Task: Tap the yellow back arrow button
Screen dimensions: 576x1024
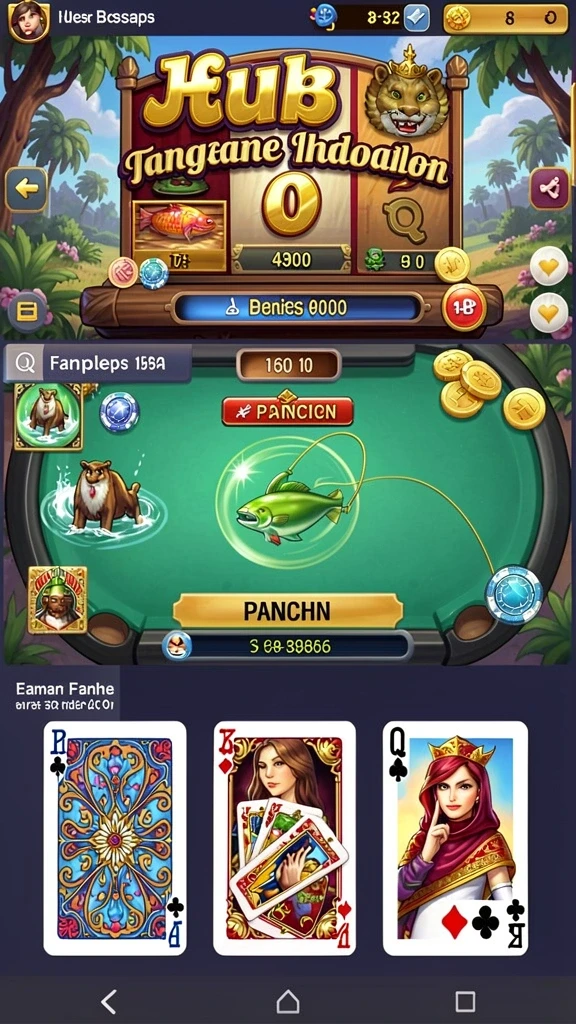Action: click(27, 189)
